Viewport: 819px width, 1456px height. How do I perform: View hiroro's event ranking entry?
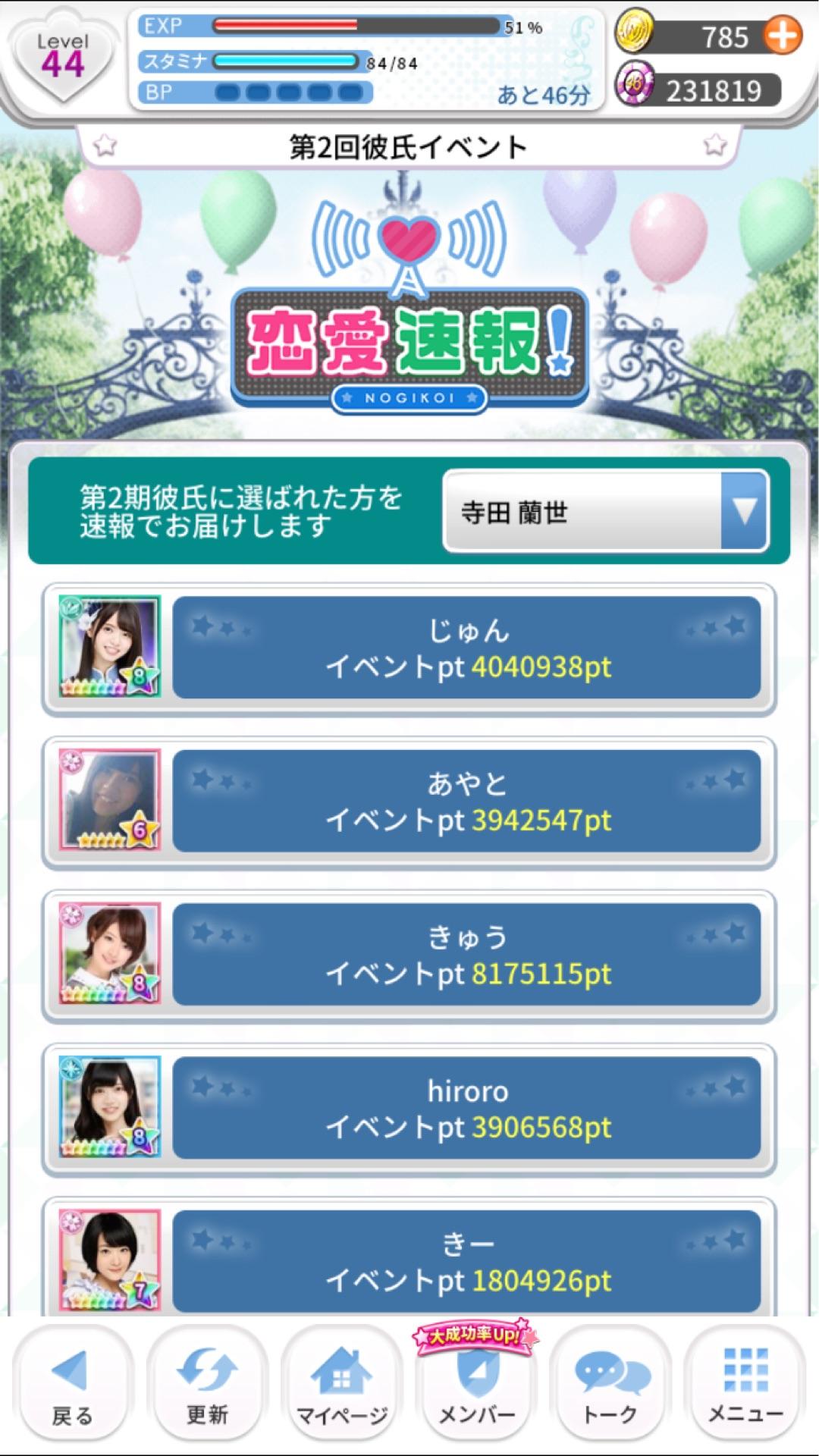(x=466, y=1108)
